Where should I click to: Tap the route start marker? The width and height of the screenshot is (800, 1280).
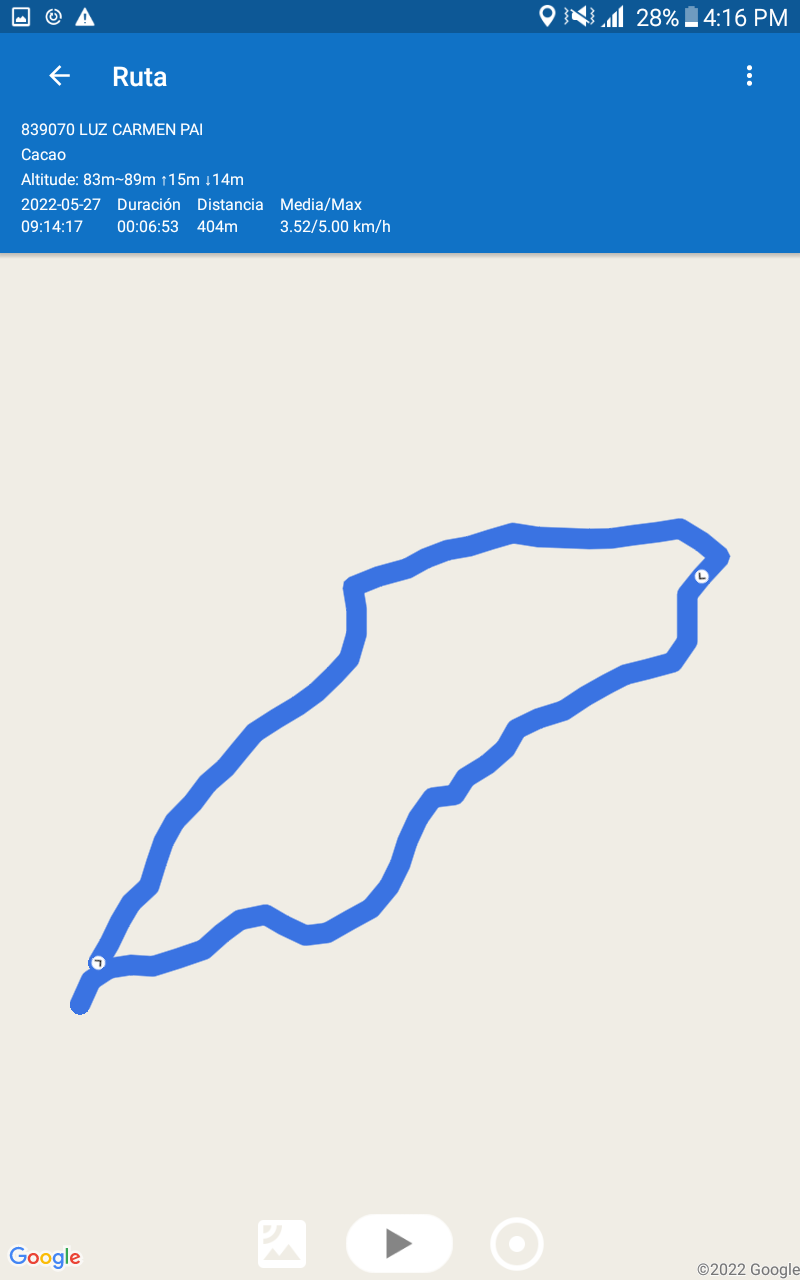pos(97,963)
